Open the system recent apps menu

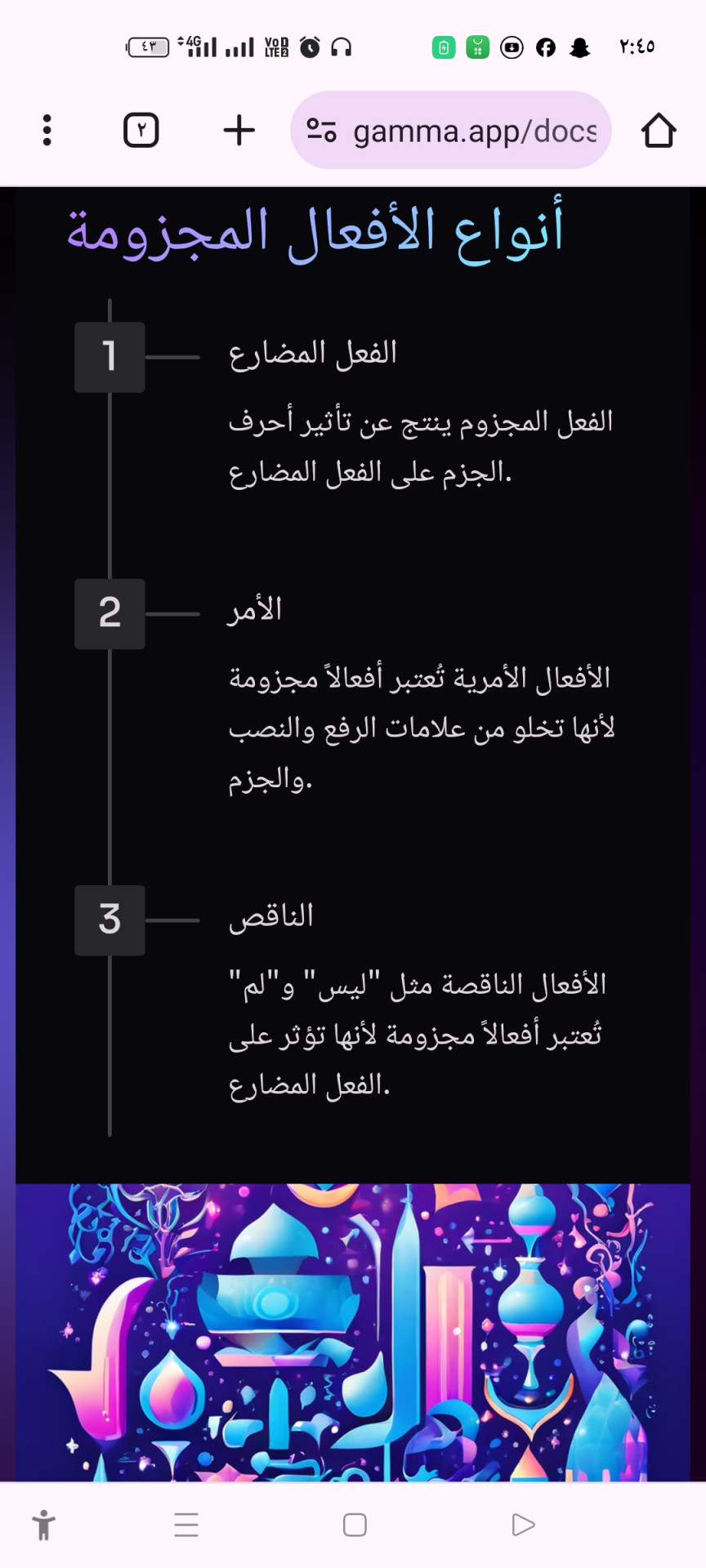point(186,1525)
